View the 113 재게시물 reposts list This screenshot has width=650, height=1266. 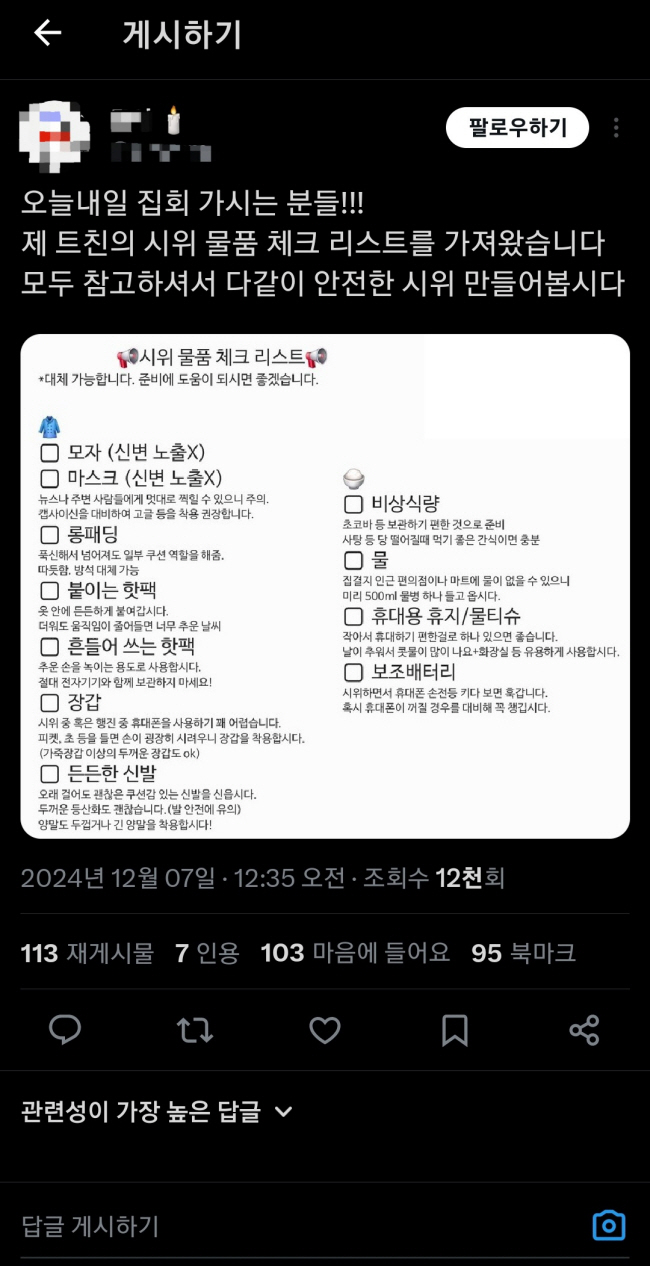point(87,953)
